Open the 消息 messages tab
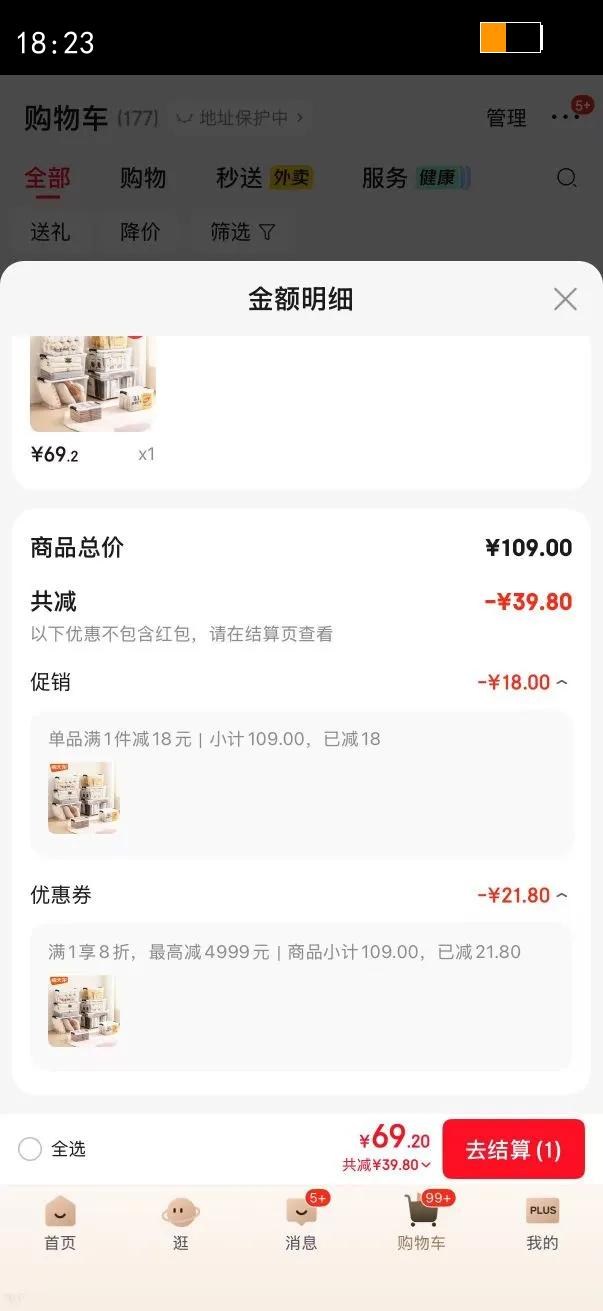603x1311 pixels. pyautogui.click(x=301, y=1224)
